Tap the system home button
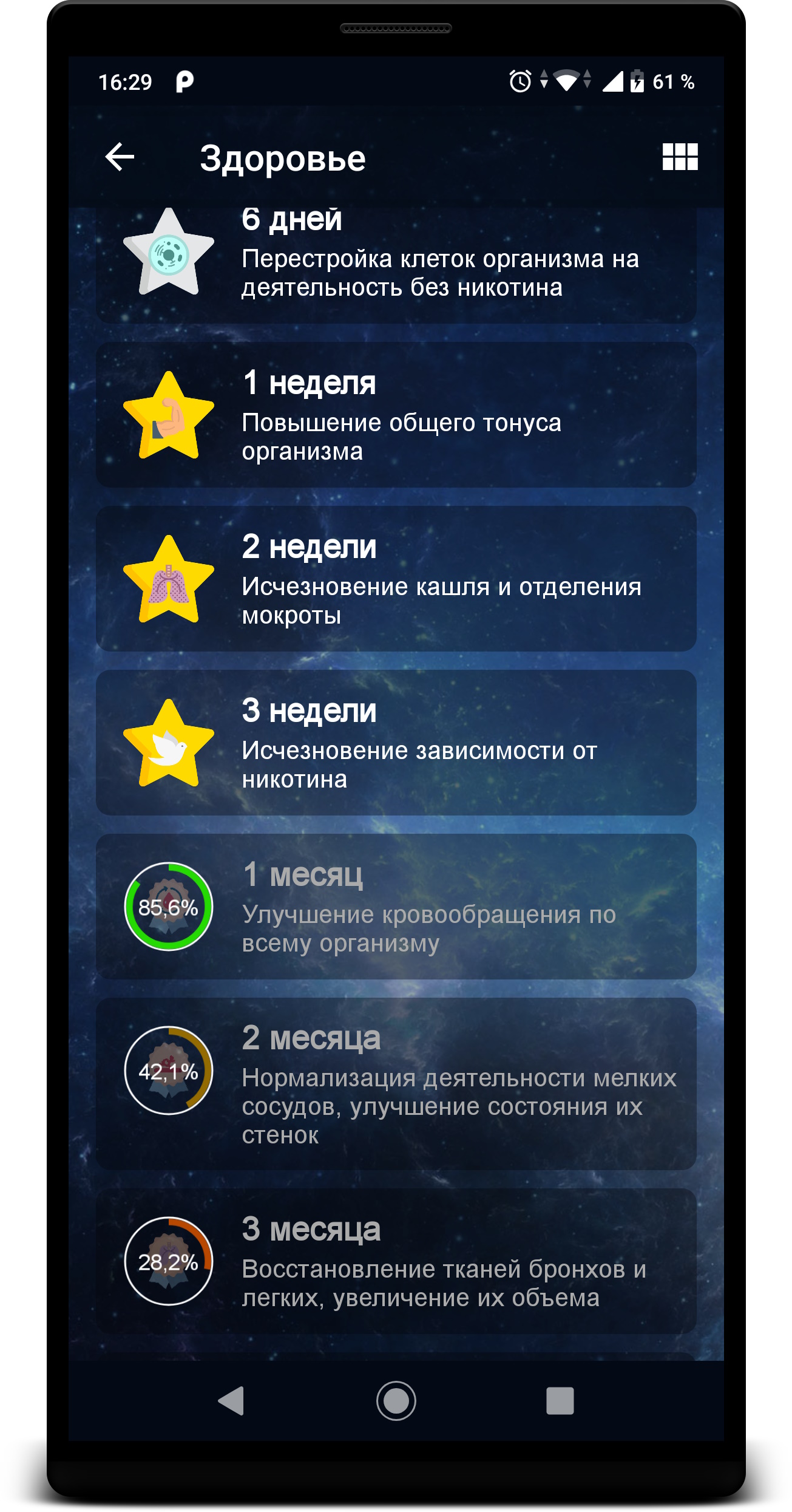 tap(396, 1401)
